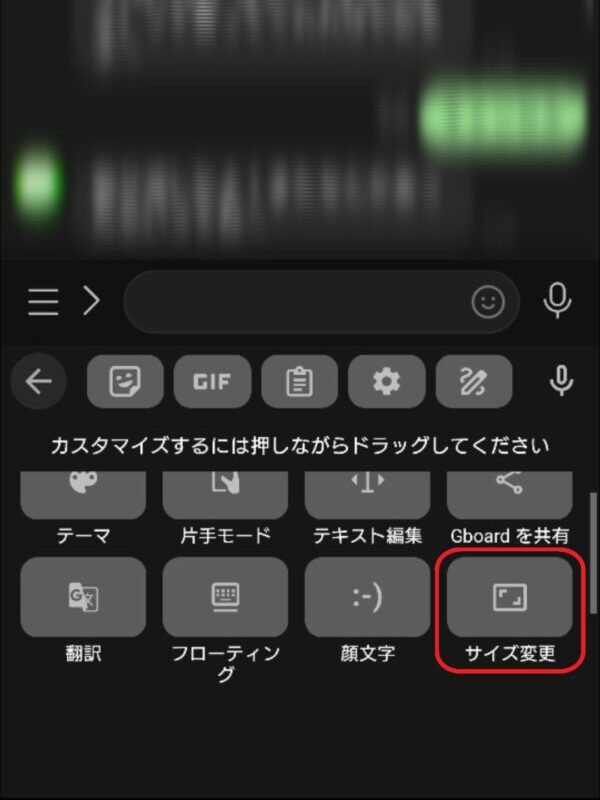Open テキスト編集 text editing
The width and height of the screenshot is (600, 800).
[x=367, y=495]
